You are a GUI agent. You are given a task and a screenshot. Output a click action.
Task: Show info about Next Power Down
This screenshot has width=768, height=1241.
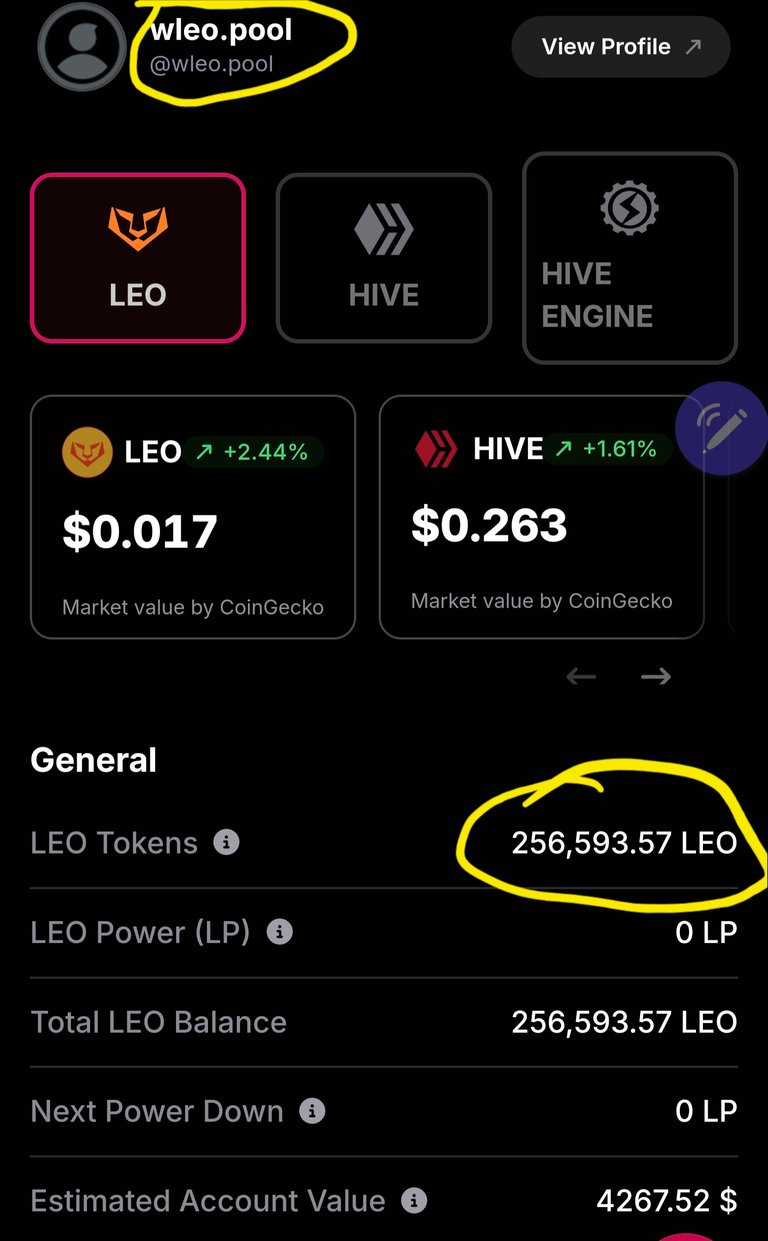point(313,1111)
